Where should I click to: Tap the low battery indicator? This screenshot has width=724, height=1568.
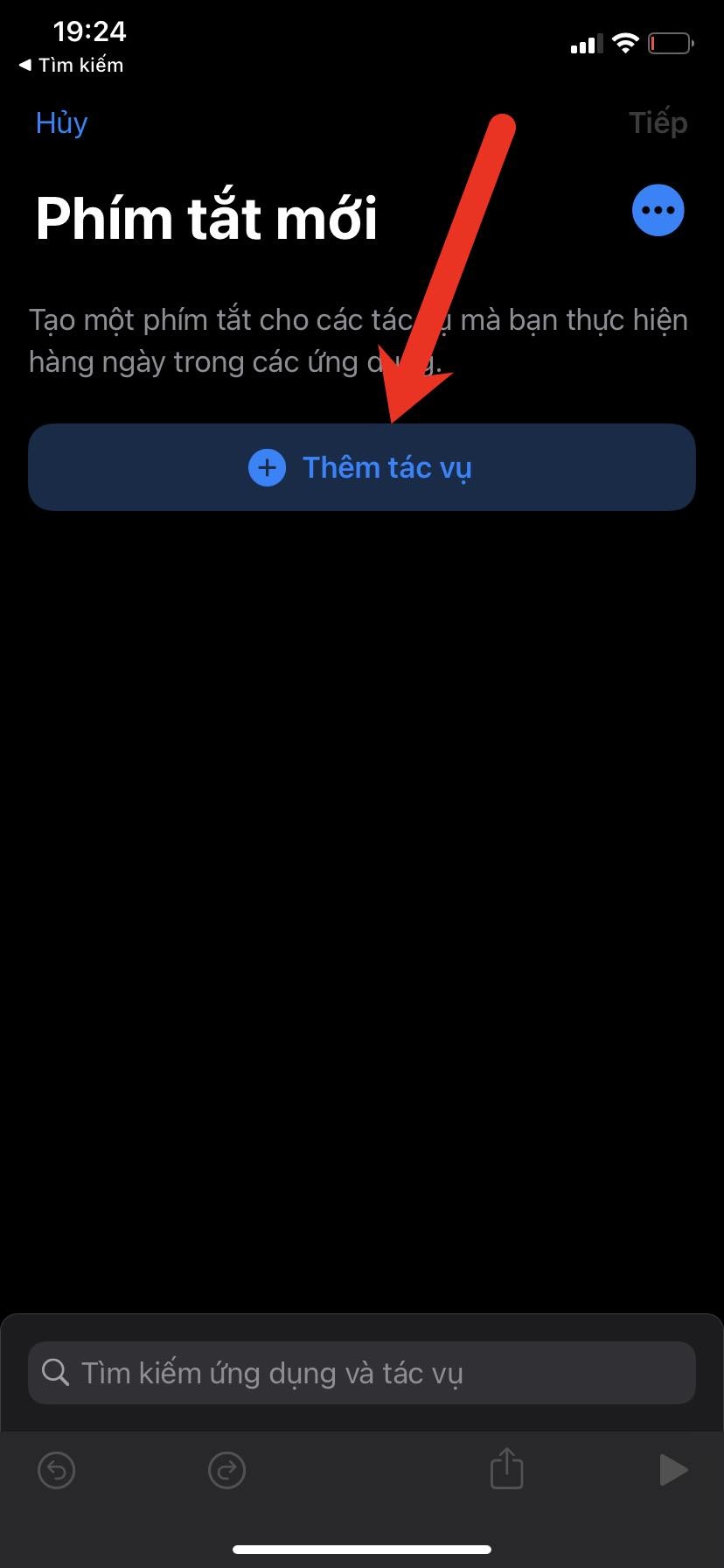pos(668,42)
